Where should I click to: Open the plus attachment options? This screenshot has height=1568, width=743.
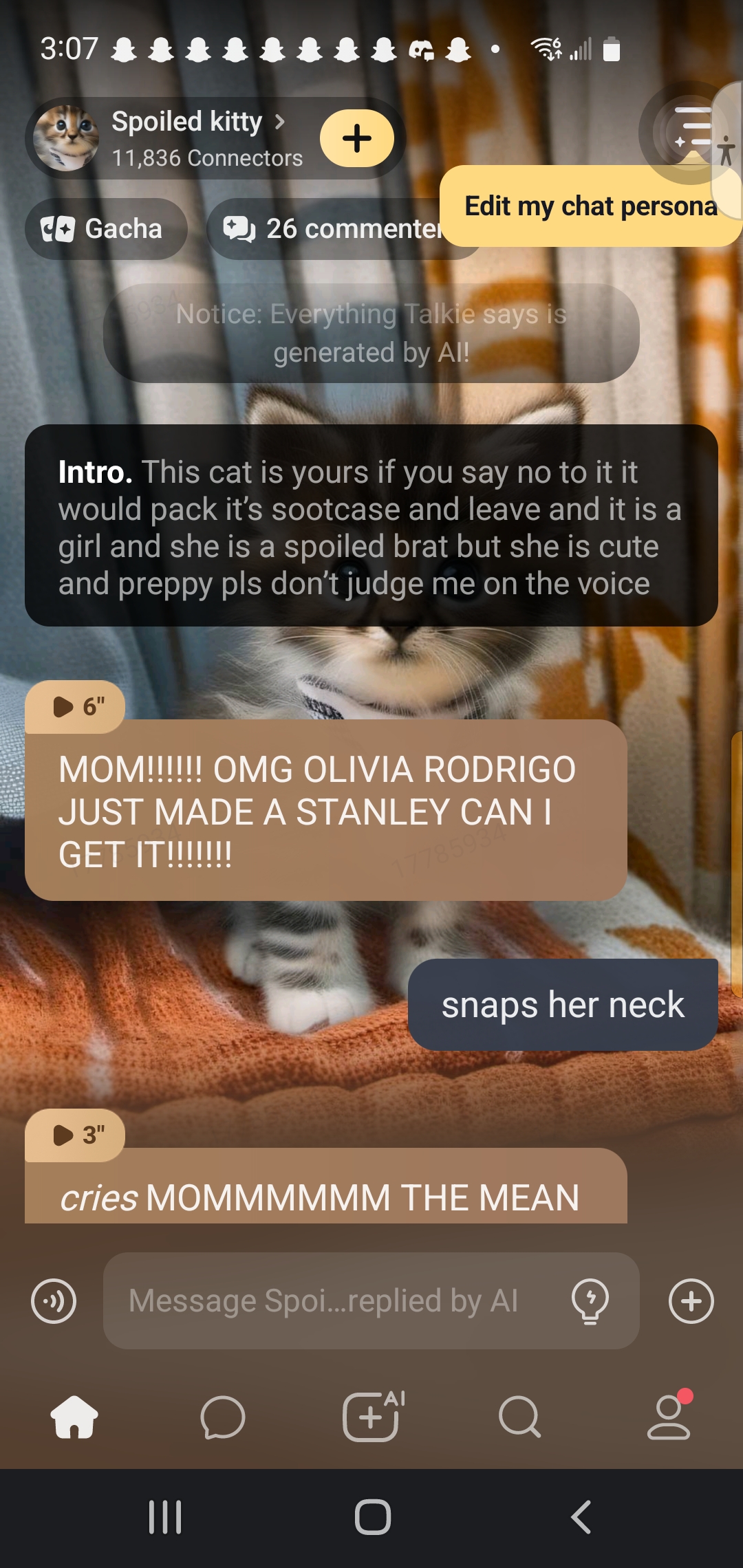click(x=691, y=1301)
